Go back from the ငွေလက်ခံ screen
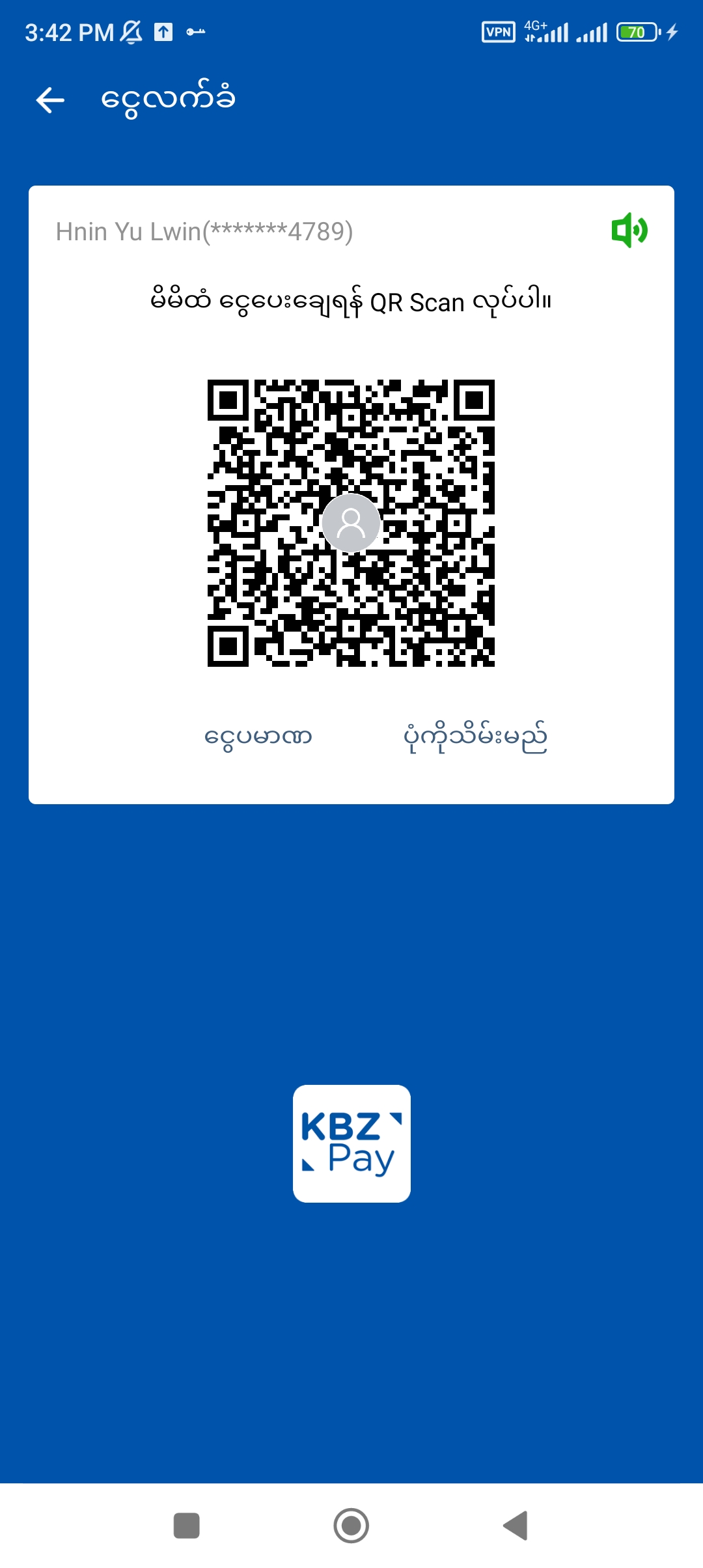 tap(50, 100)
